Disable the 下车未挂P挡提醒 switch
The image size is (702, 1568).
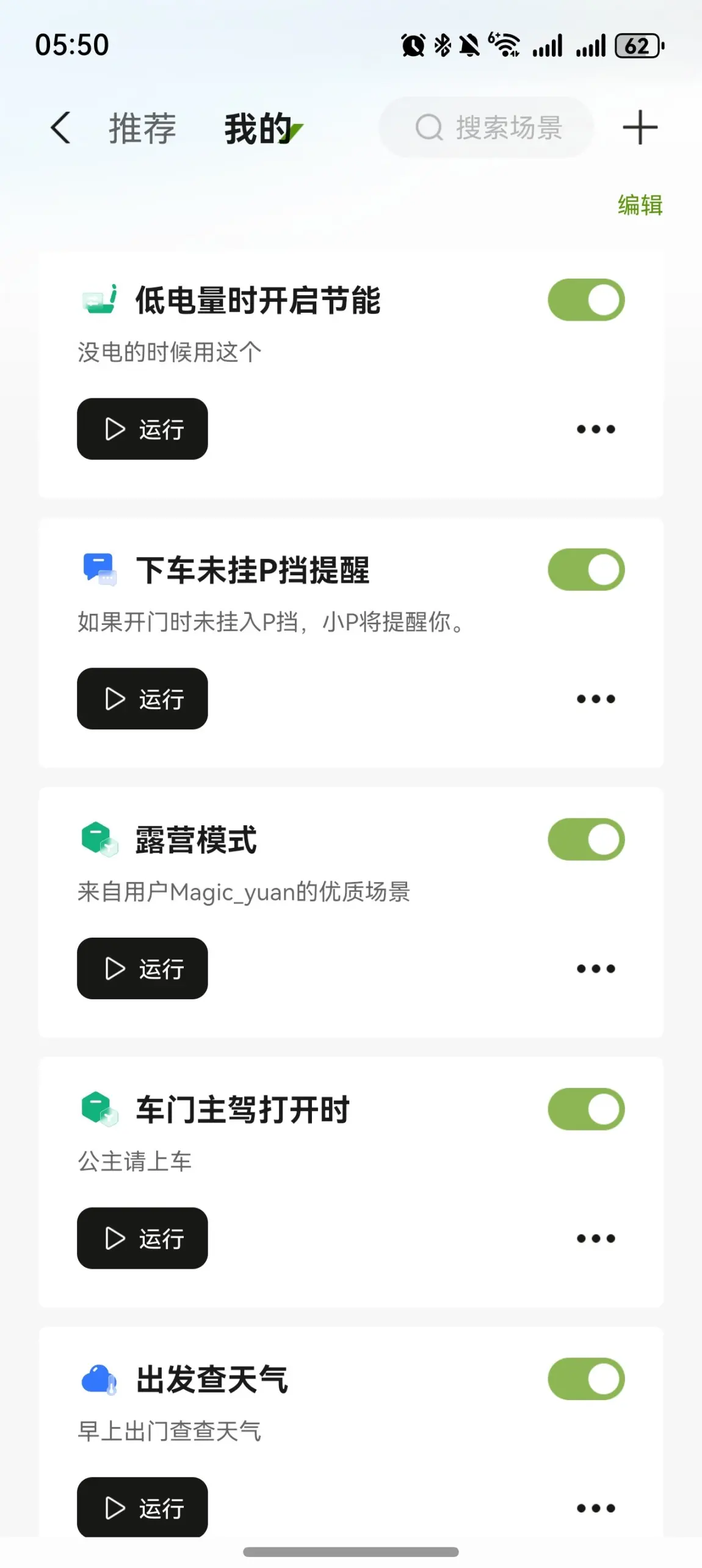(586, 570)
